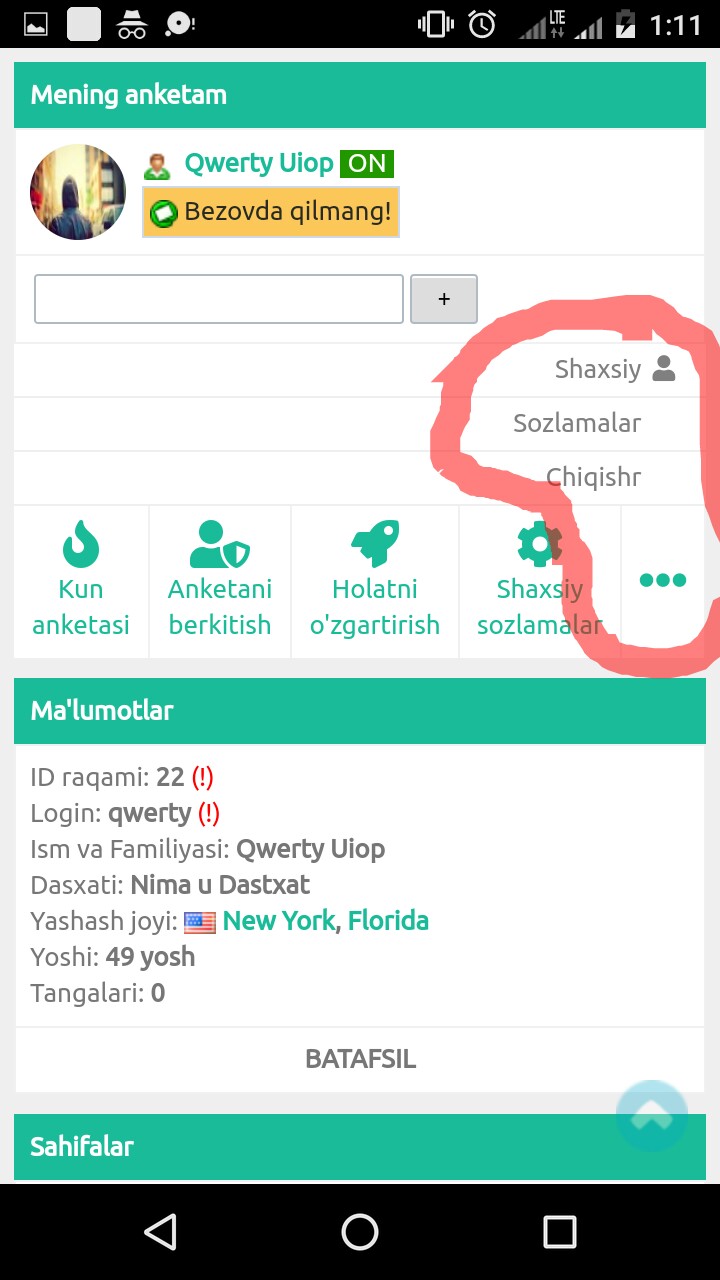720x1280 pixels.
Task: Open the Qwerty Uiop profile name link
Action: point(259,163)
